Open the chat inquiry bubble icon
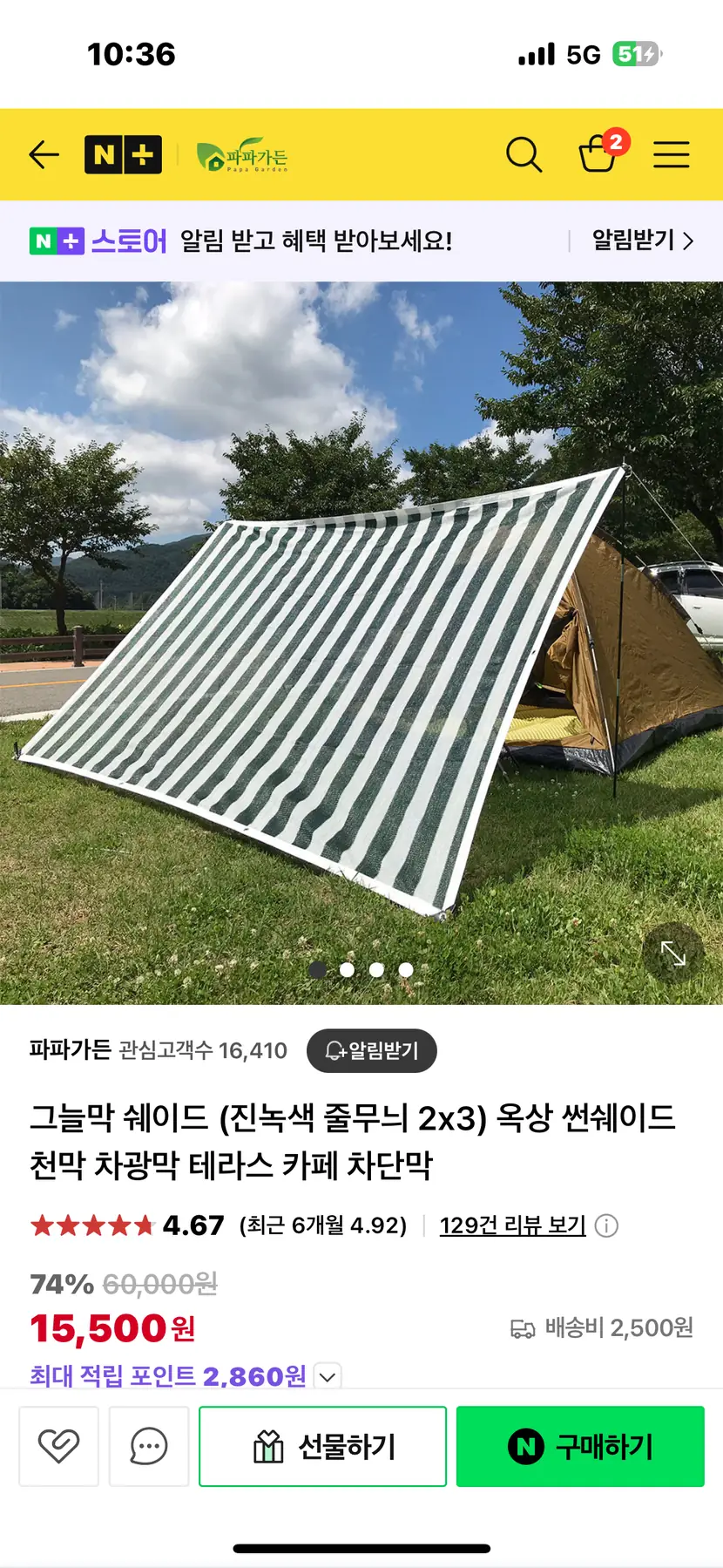Viewport: 723px width, 1568px height. [x=148, y=1446]
